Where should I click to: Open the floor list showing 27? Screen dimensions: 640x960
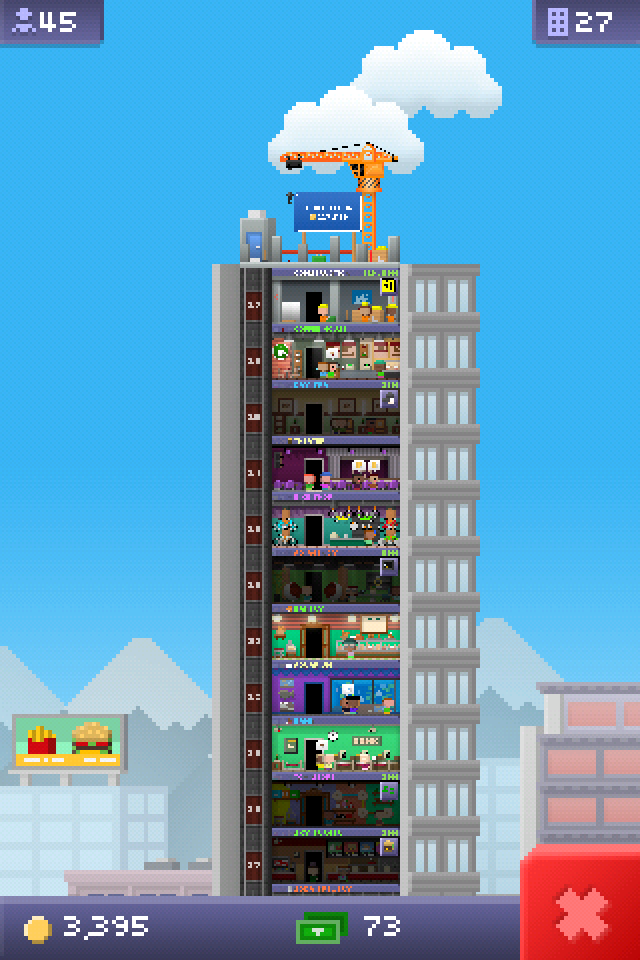[589, 21]
